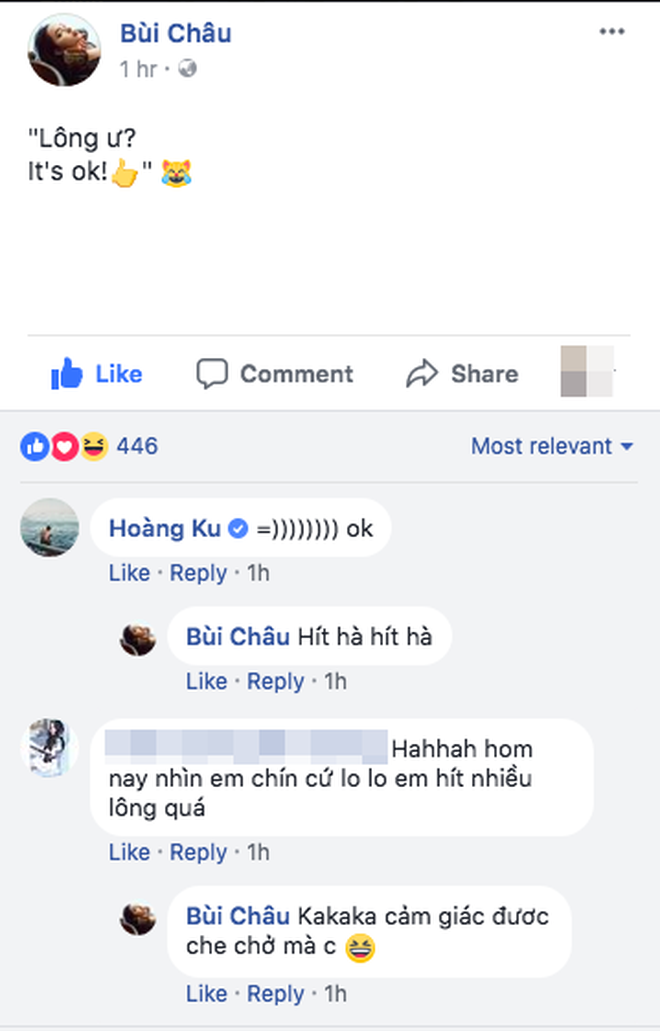The height and width of the screenshot is (1031, 660).
Task: Like the reply "Hít hà hít hà"
Action: click(206, 681)
